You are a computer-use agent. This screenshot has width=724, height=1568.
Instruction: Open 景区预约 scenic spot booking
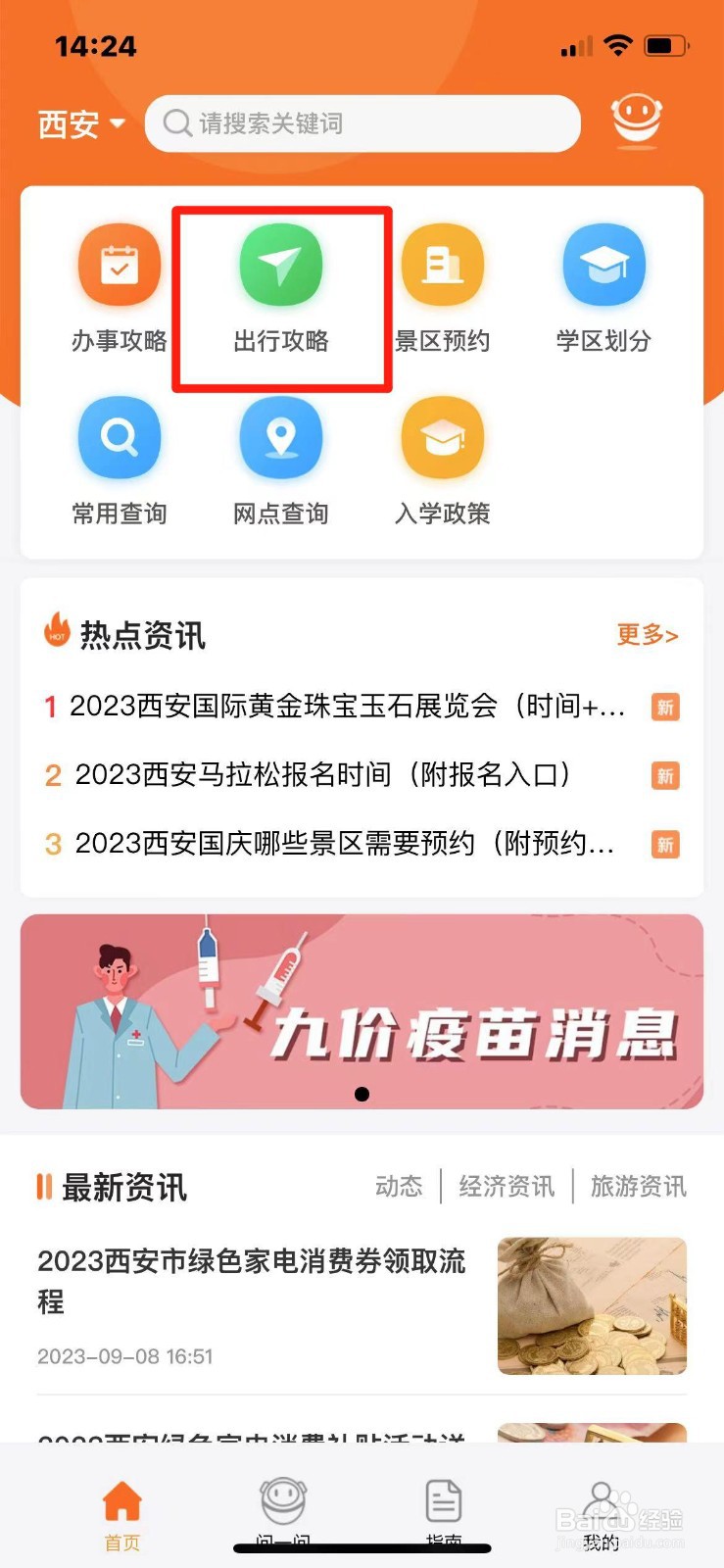[x=442, y=284]
